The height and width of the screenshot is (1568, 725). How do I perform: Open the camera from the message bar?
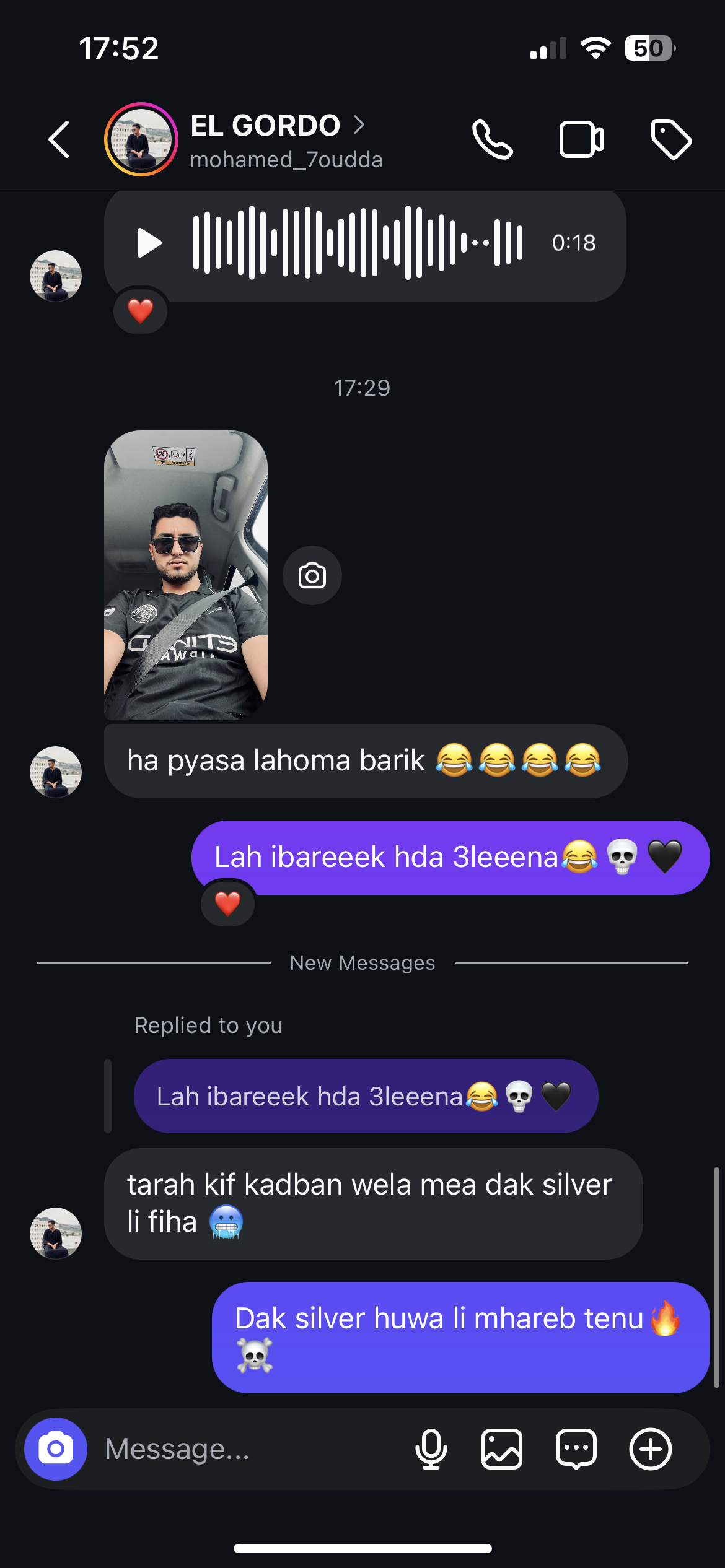56,1449
